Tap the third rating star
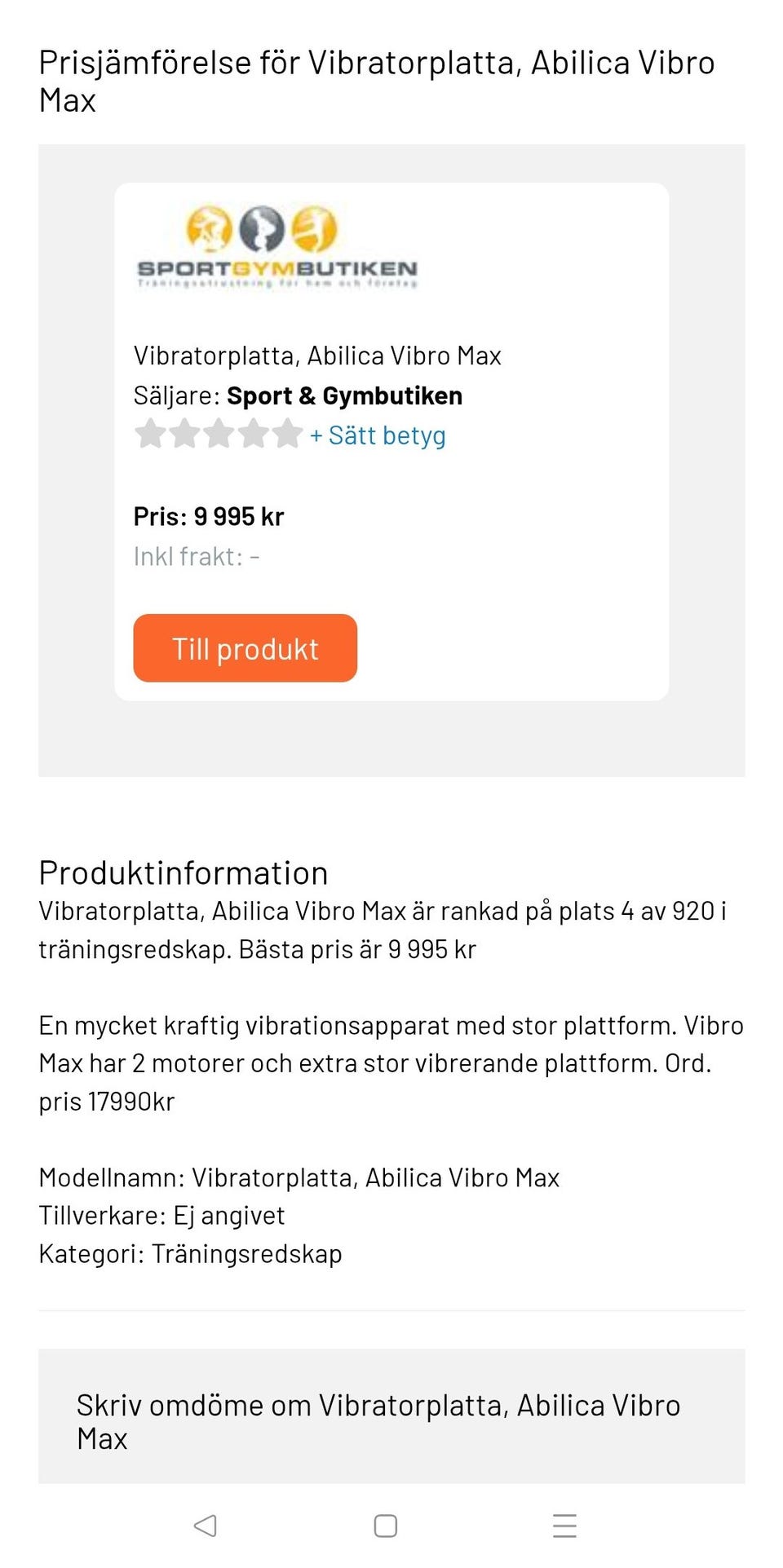783x1568 pixels. click(218, 433)
